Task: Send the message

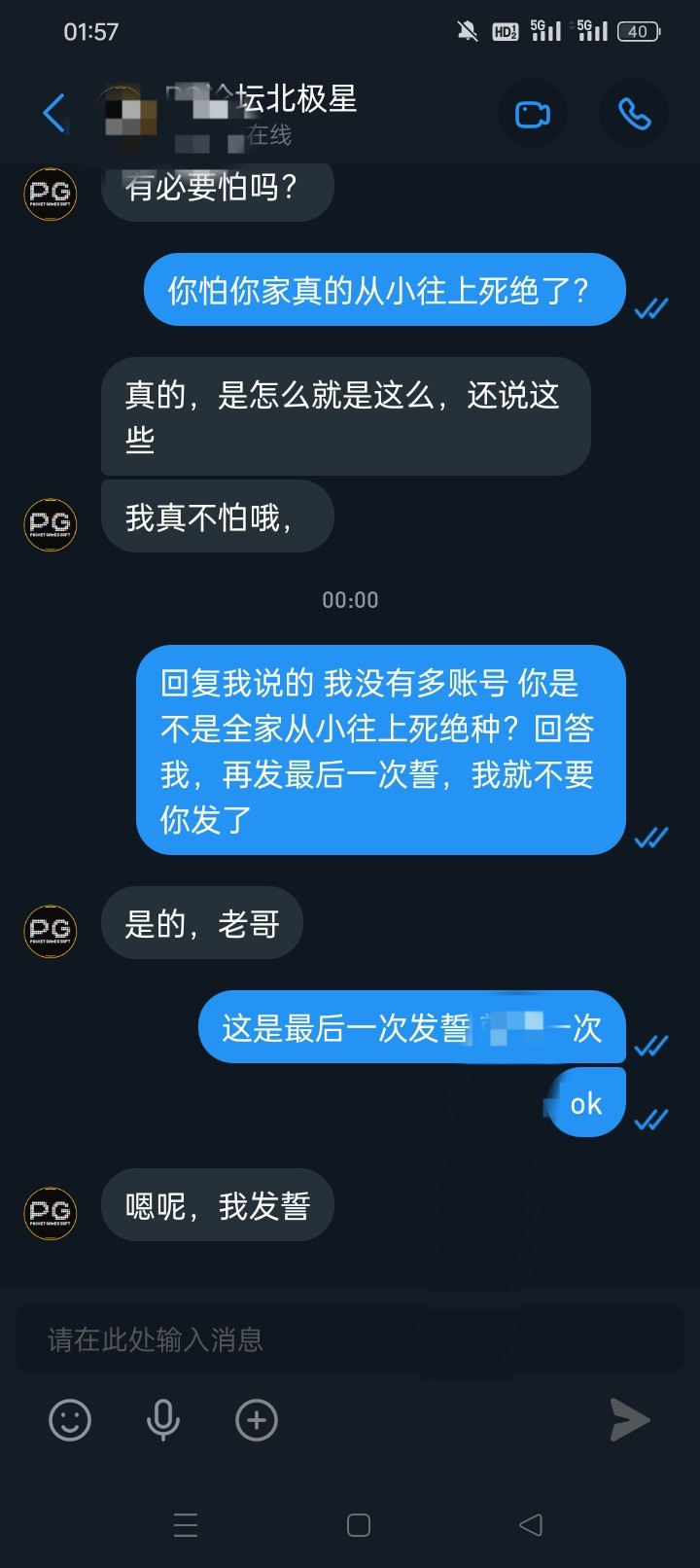Action: tap(629, 1420)
